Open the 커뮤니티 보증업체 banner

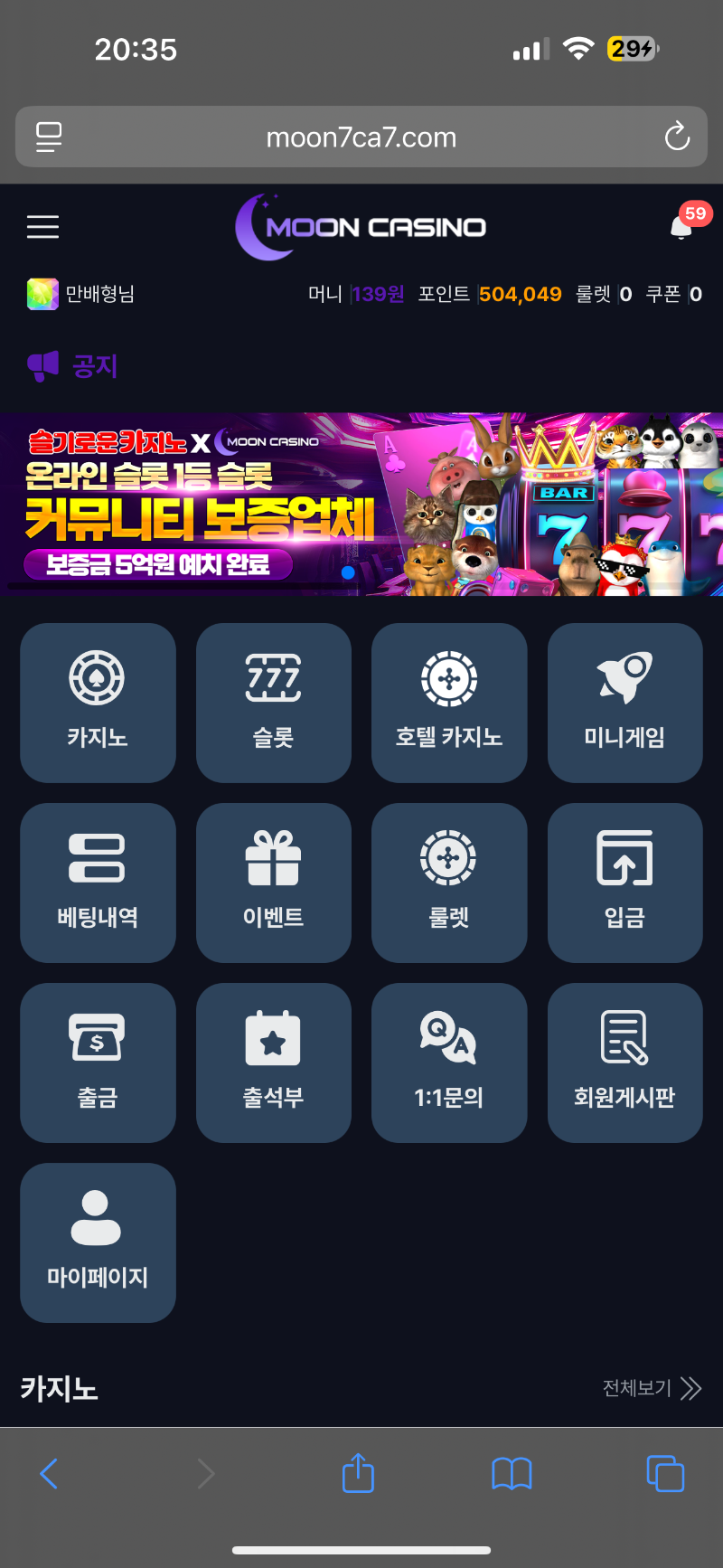(361, 504)
